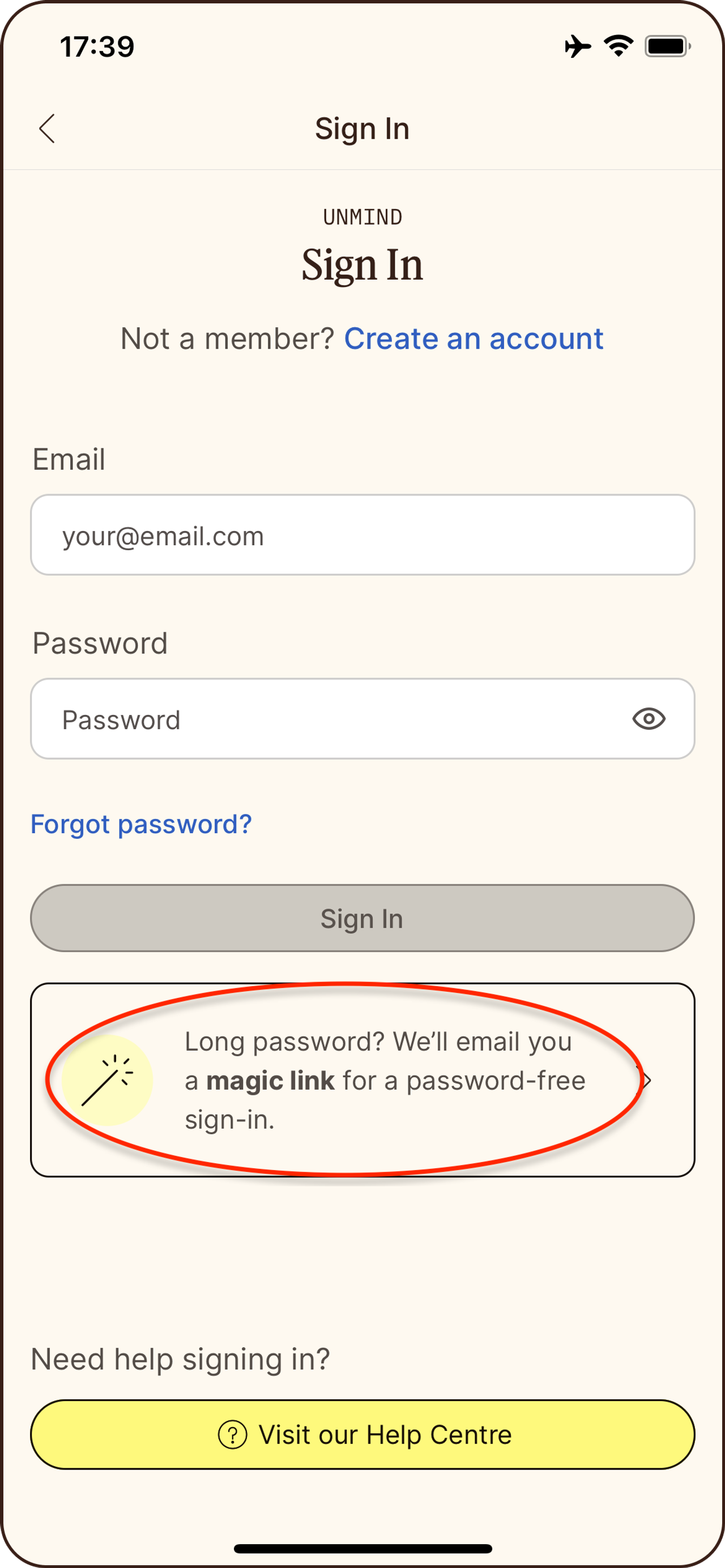Click the magic wand icon

tap(106, 1081)
